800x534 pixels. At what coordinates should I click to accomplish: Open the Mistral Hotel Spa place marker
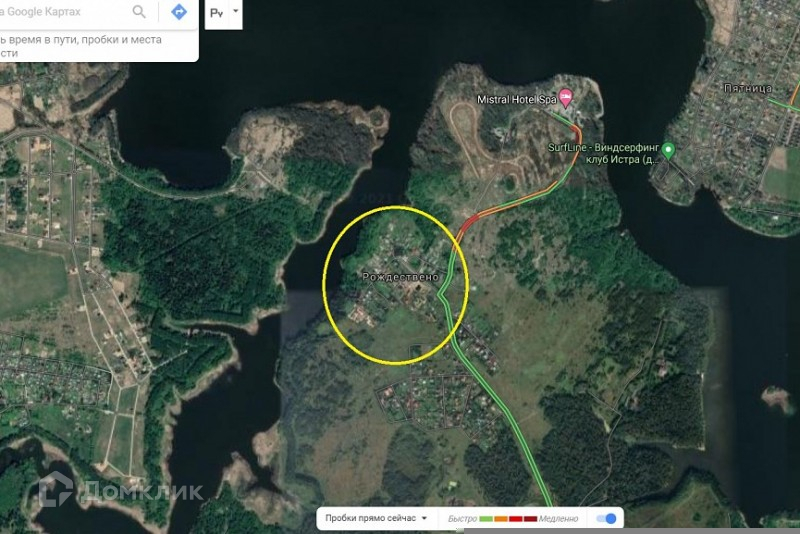[566, 97]
